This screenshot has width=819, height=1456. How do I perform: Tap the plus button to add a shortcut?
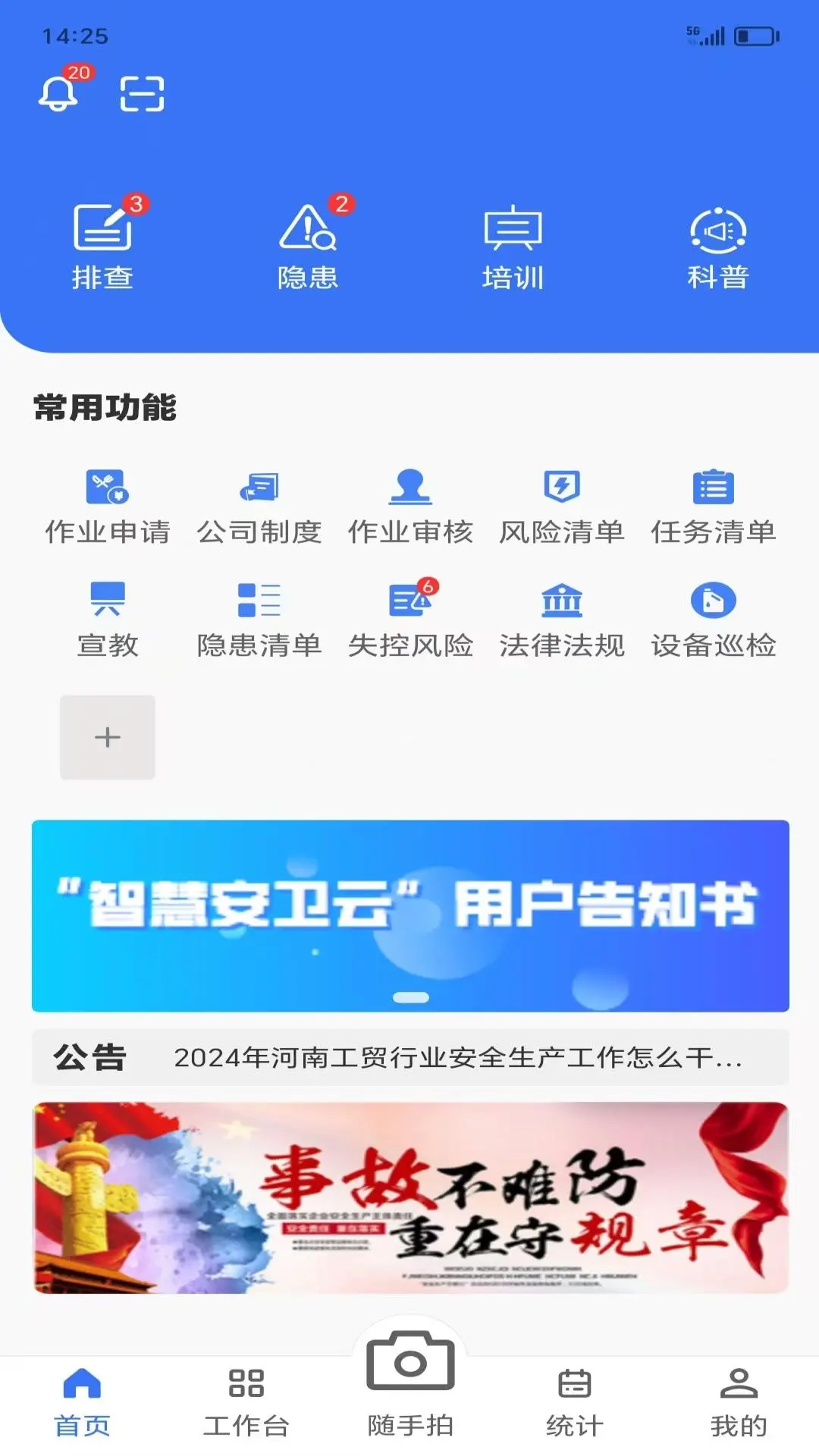pos(107,737)
